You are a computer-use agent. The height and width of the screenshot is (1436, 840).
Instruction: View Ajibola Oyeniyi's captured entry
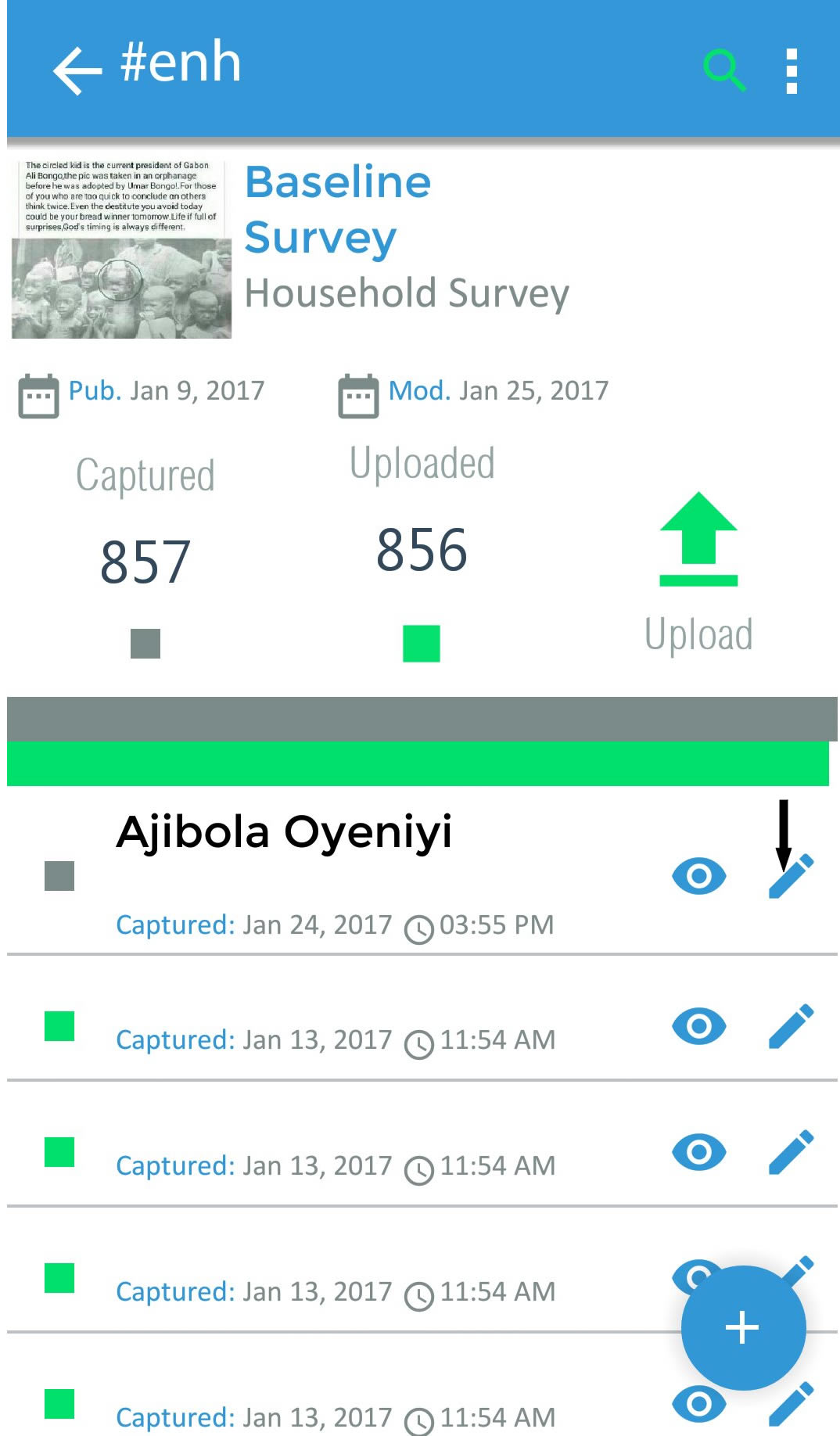pos(698,876)
